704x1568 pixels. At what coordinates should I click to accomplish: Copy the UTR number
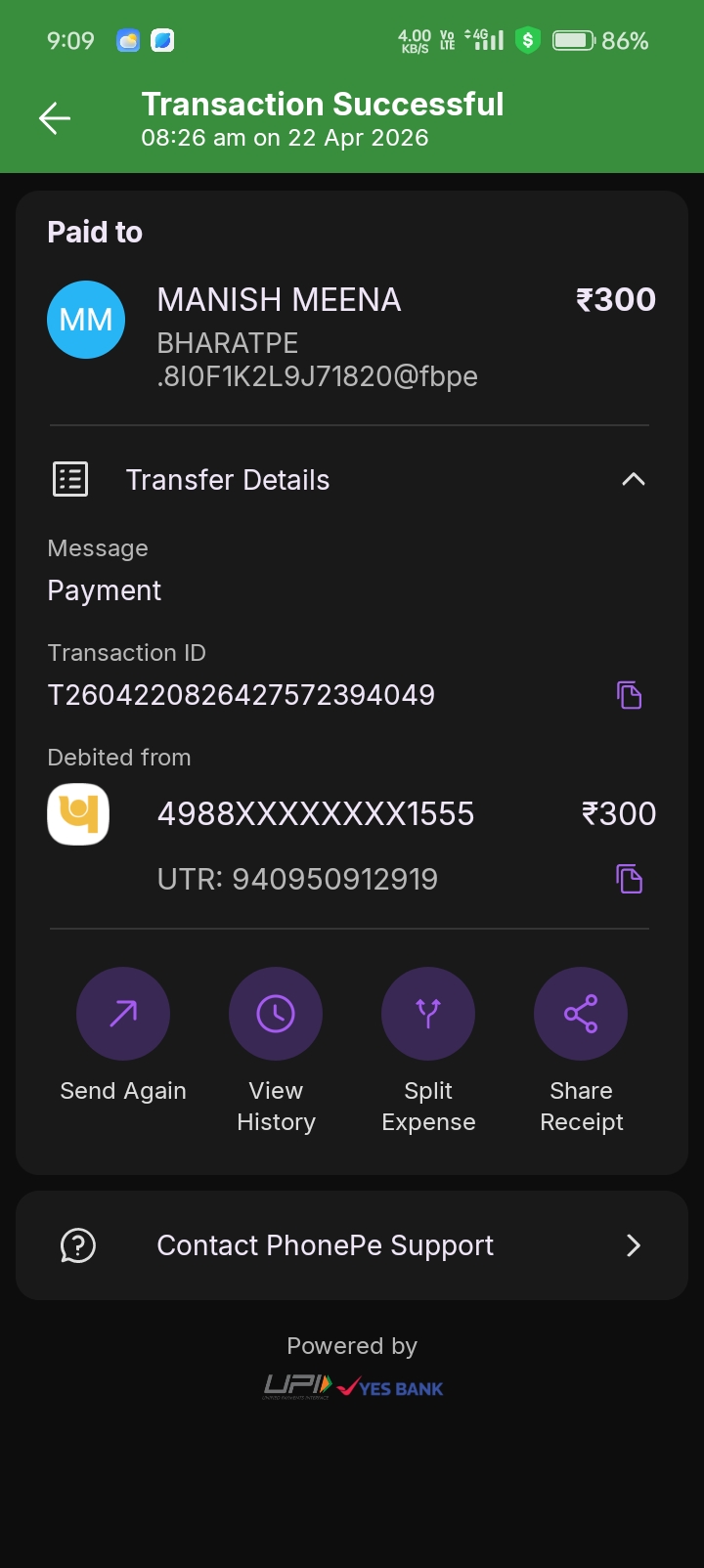point(629,879)
